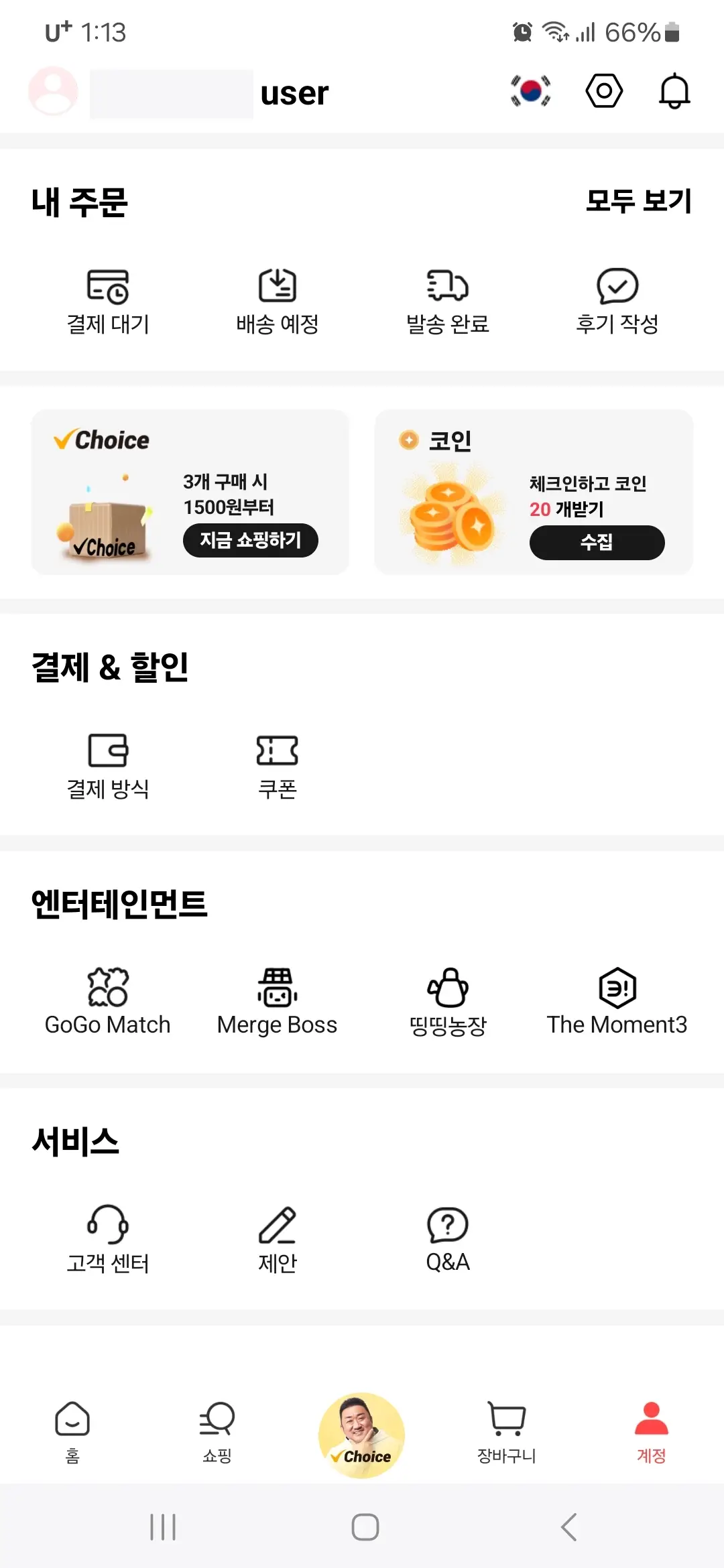Switch to the 장바구니 cart tab
This screenshot has width=724, height=1568.
point(507,1434)
